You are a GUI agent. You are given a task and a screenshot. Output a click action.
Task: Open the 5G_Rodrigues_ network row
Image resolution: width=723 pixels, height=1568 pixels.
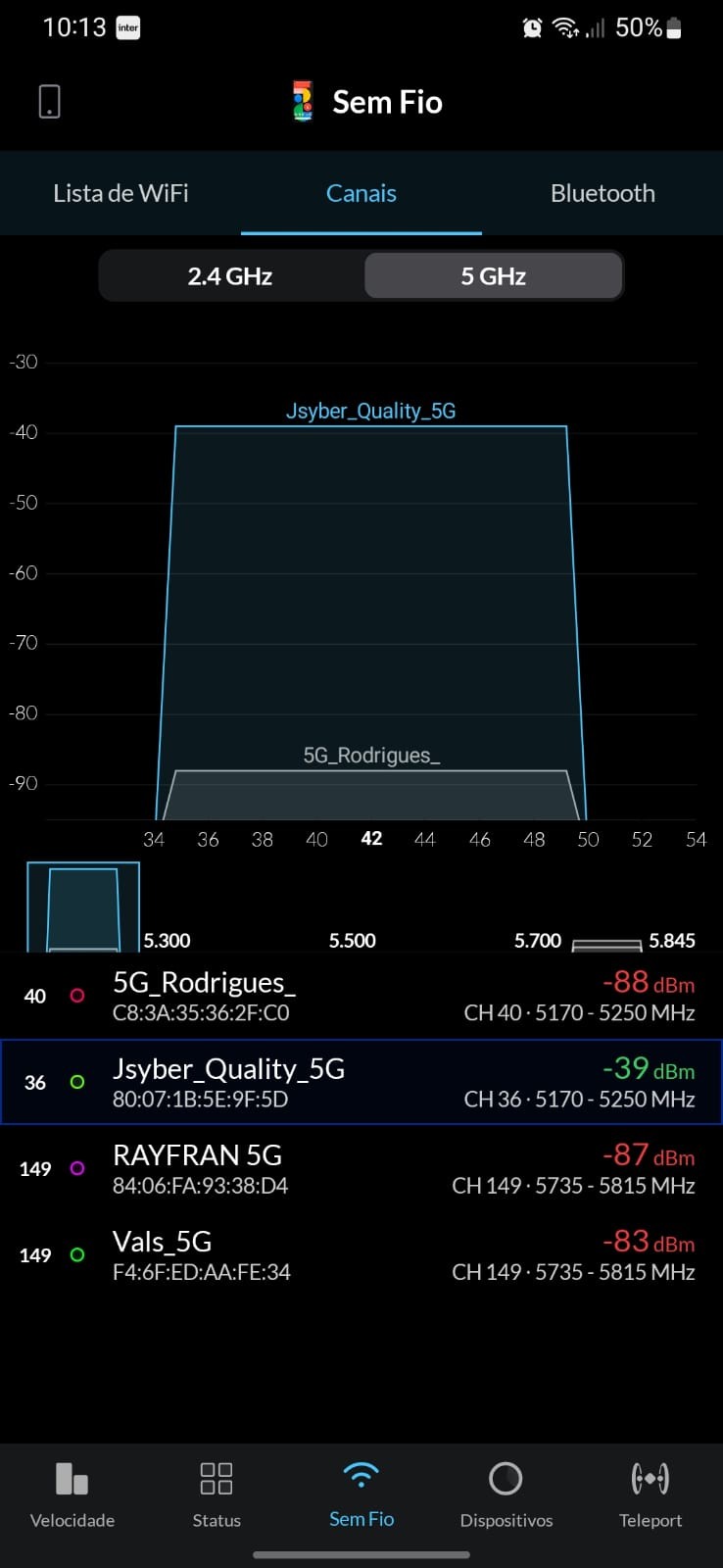(361, 996)
